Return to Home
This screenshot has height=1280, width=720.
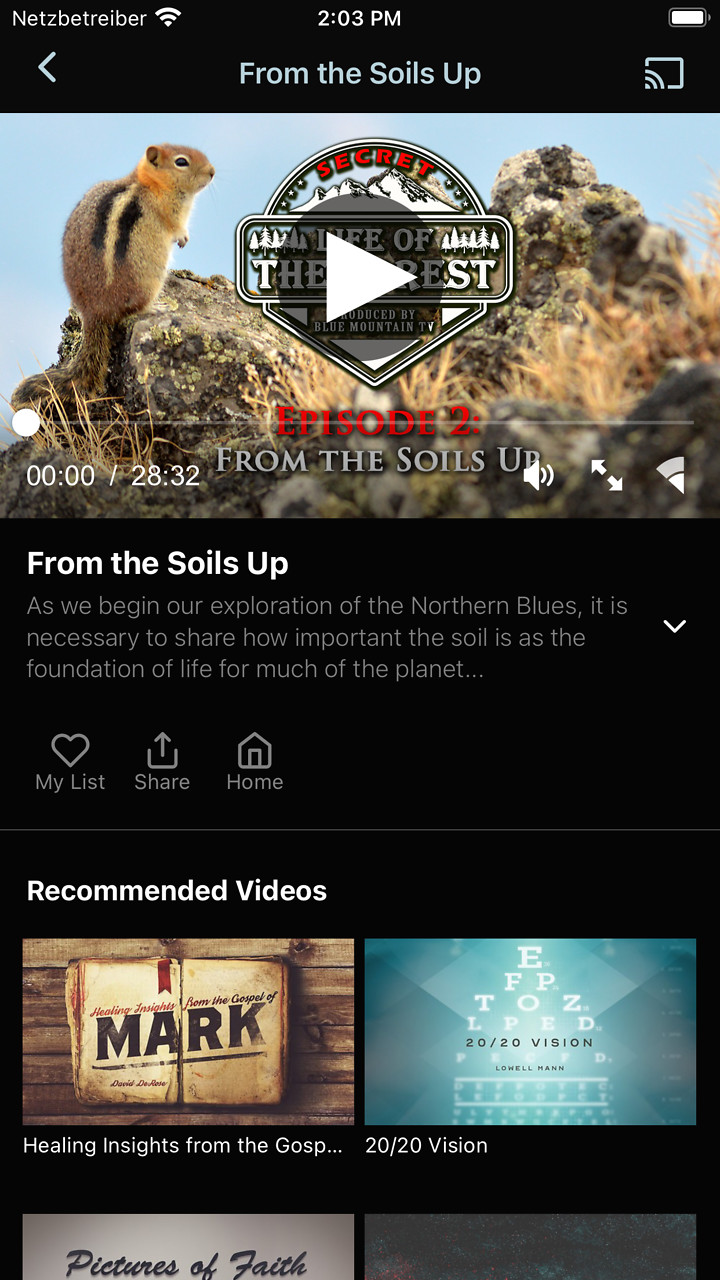254,762
